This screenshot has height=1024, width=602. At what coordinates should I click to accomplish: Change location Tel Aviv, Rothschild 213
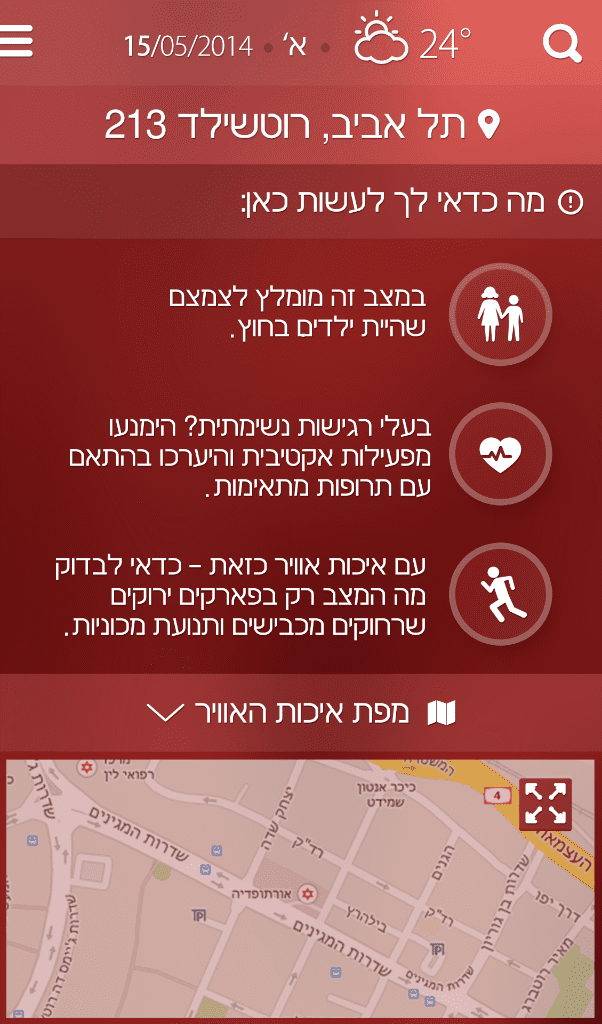click(x=301, y=124)
